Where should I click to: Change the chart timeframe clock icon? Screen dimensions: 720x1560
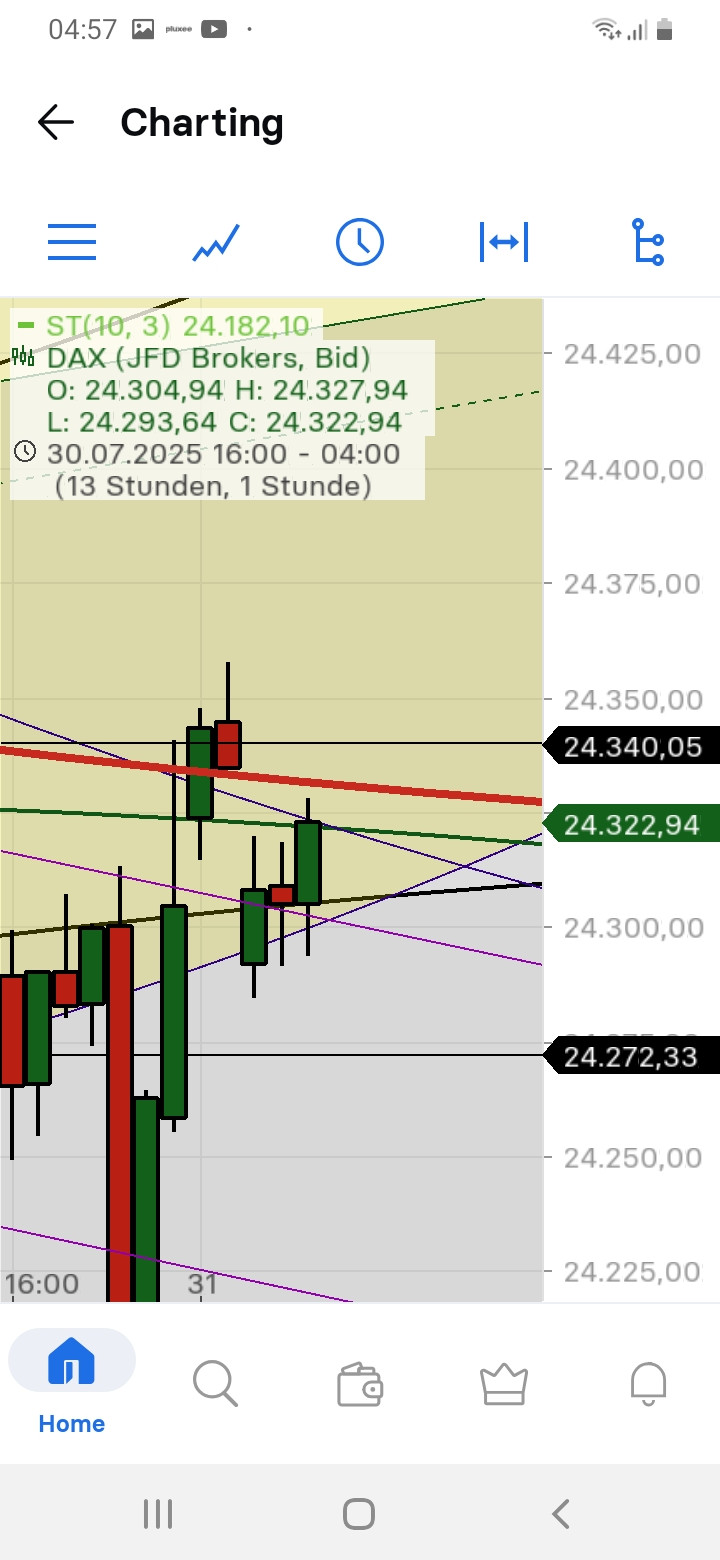(360, 242)
